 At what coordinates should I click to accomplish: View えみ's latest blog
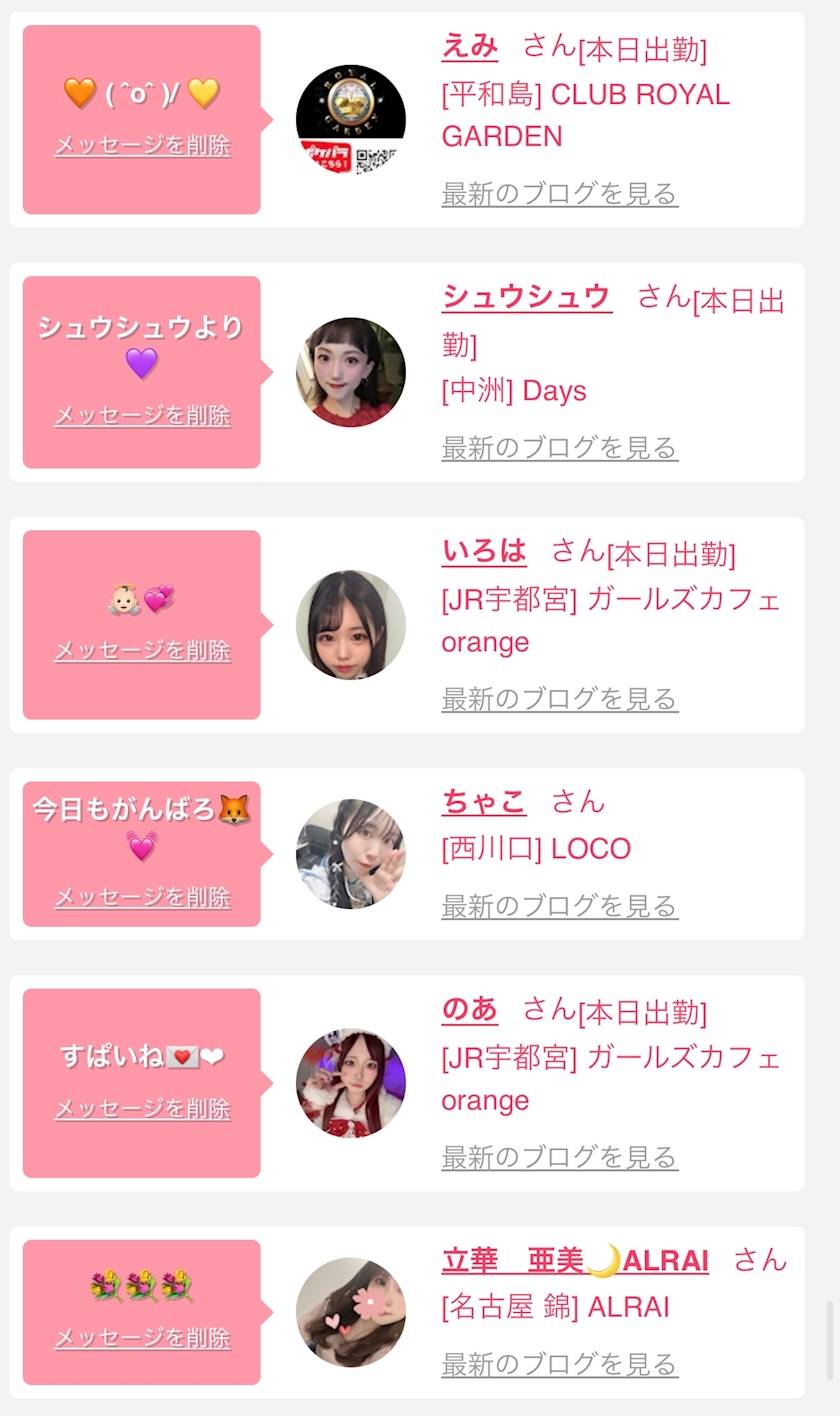coord(559,193)
